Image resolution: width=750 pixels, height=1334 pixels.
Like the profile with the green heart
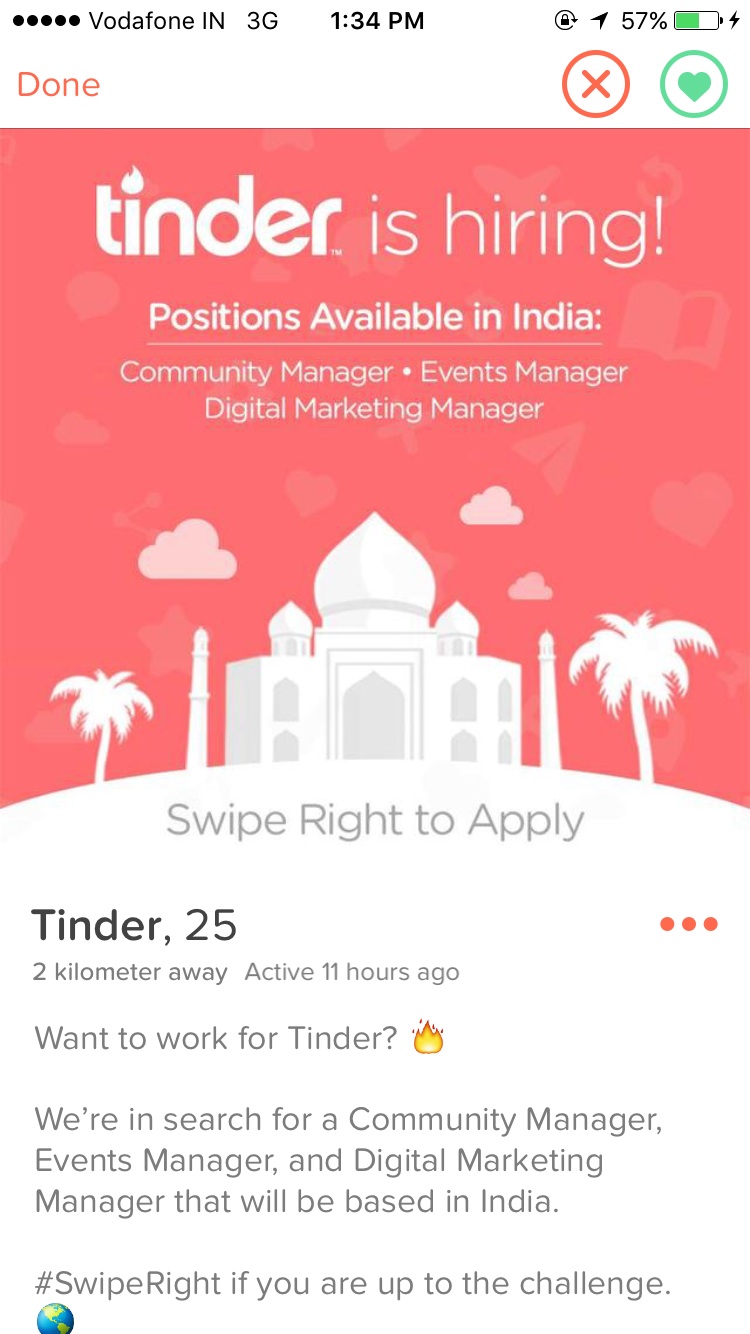(693, 84)
